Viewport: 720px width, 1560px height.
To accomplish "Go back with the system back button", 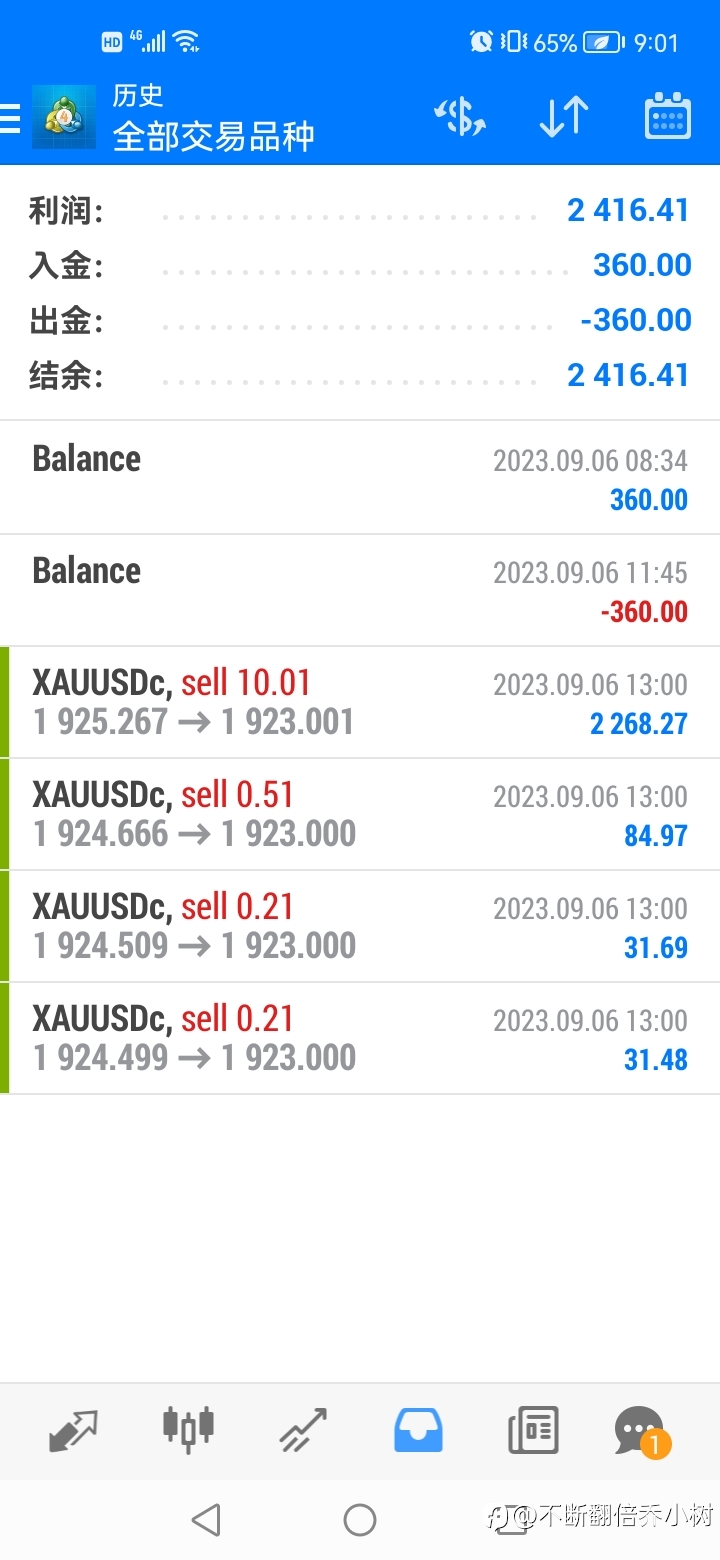I will [206, 1521].
